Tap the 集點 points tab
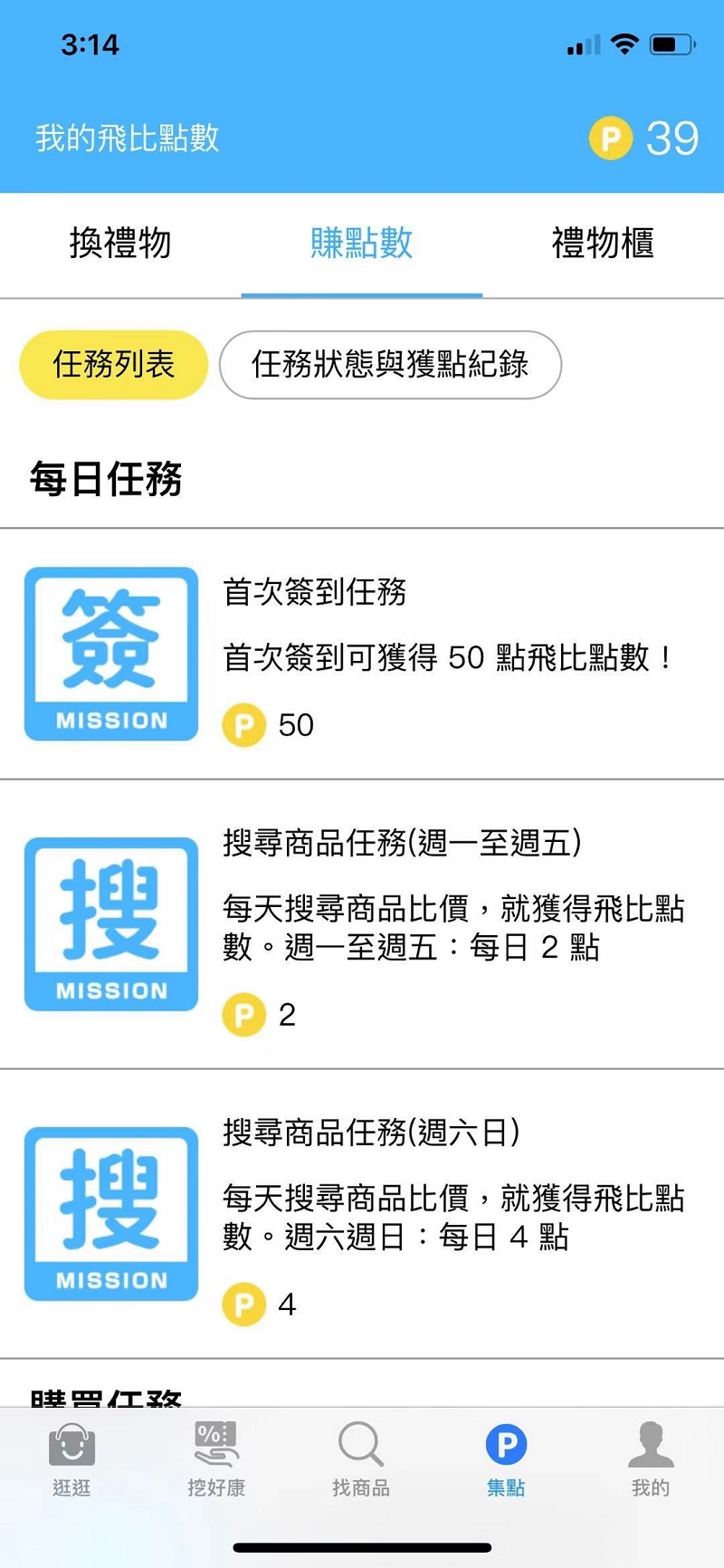The width and height of the screenshot is (724, 1568). [x=506, y=1458]
